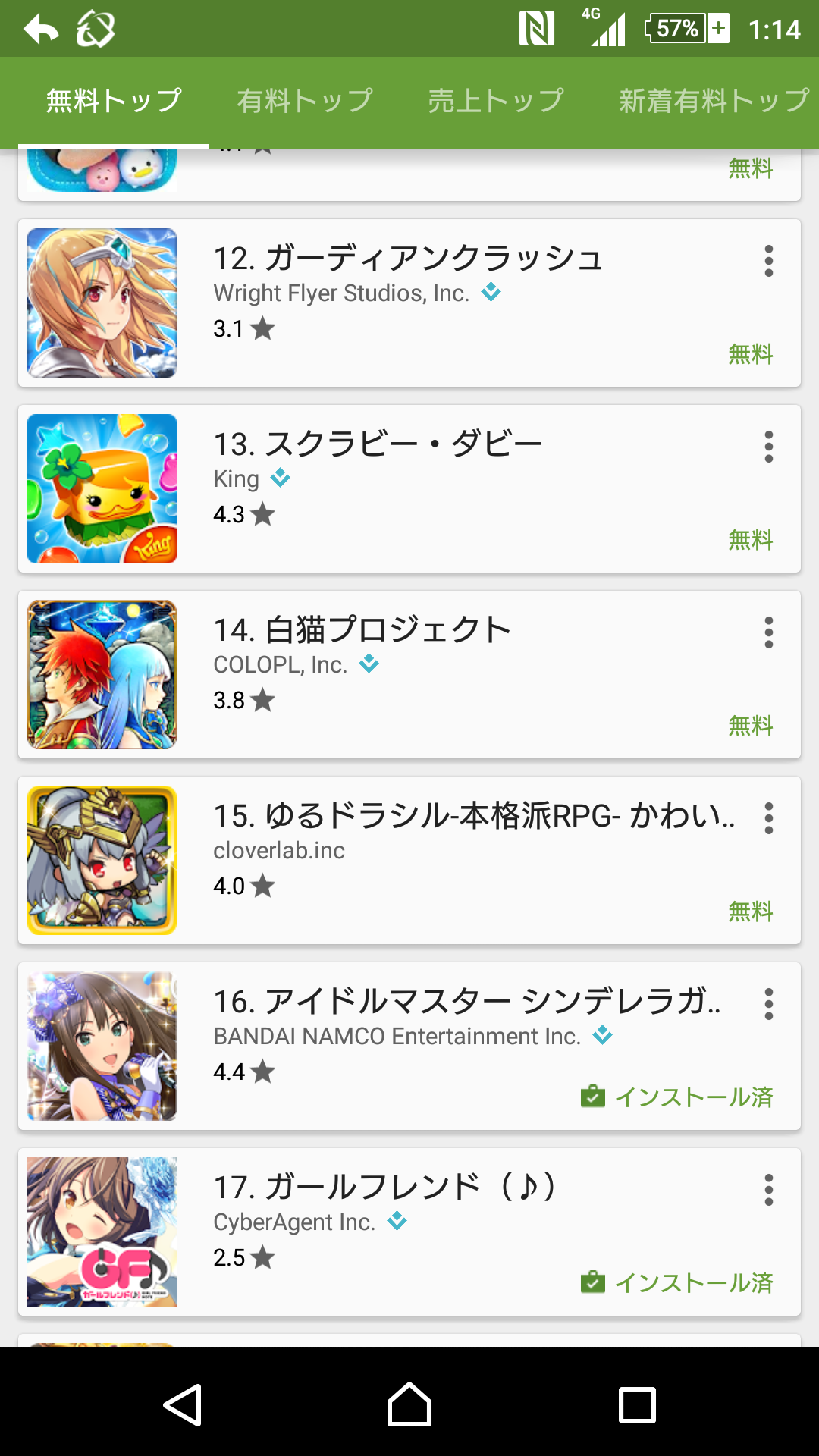Switch to the 有料トップ tab

click(305, 101)
